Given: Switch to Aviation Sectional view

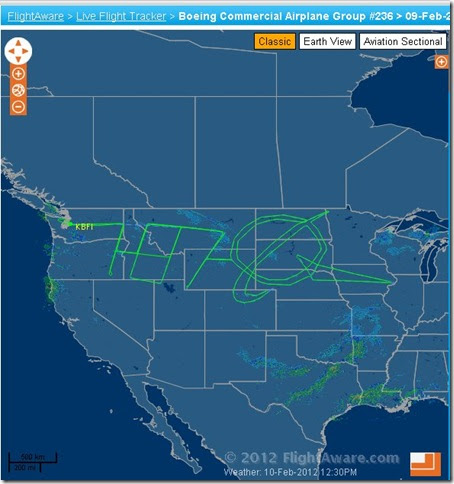Looking at the screenshot, I should (x=403, y=42).
